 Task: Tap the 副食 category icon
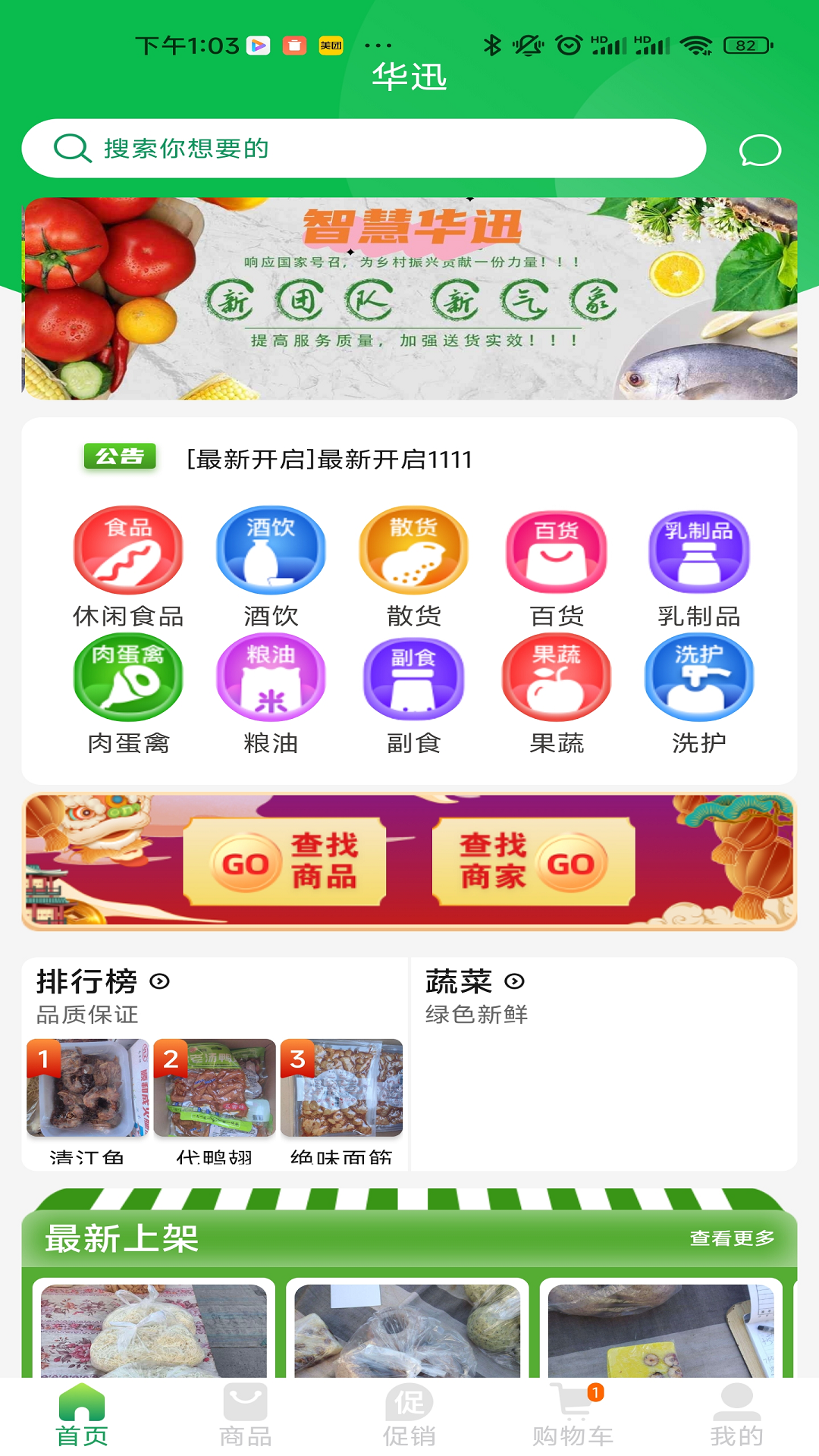pyautogui.click(x=413, y=679)
